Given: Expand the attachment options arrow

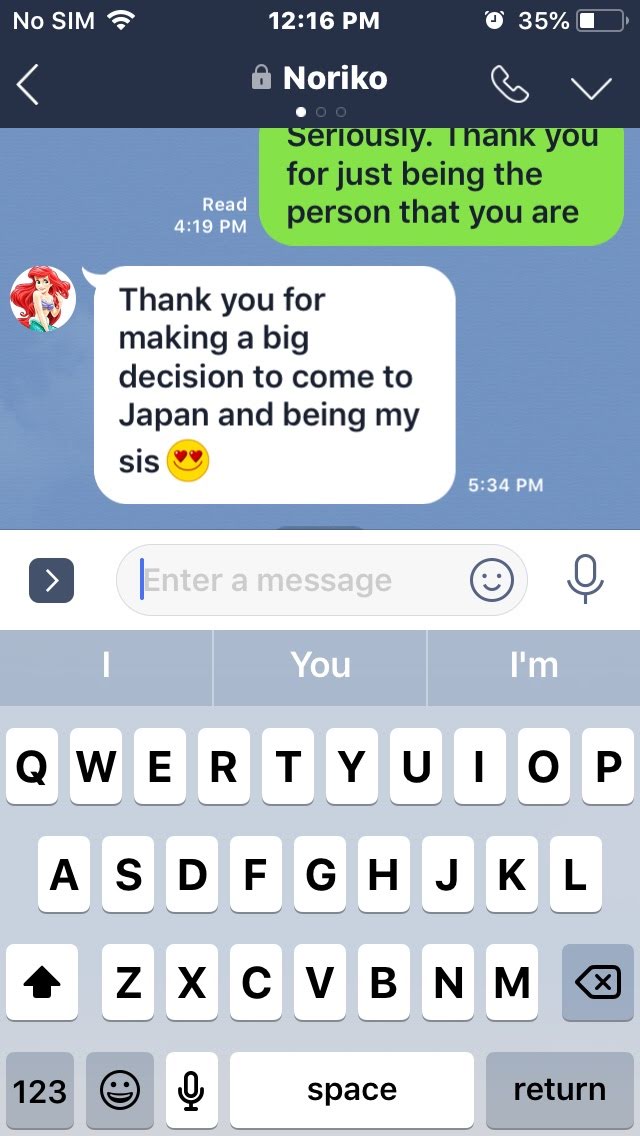Looking at the screenshot, I should tap(52, 580).
